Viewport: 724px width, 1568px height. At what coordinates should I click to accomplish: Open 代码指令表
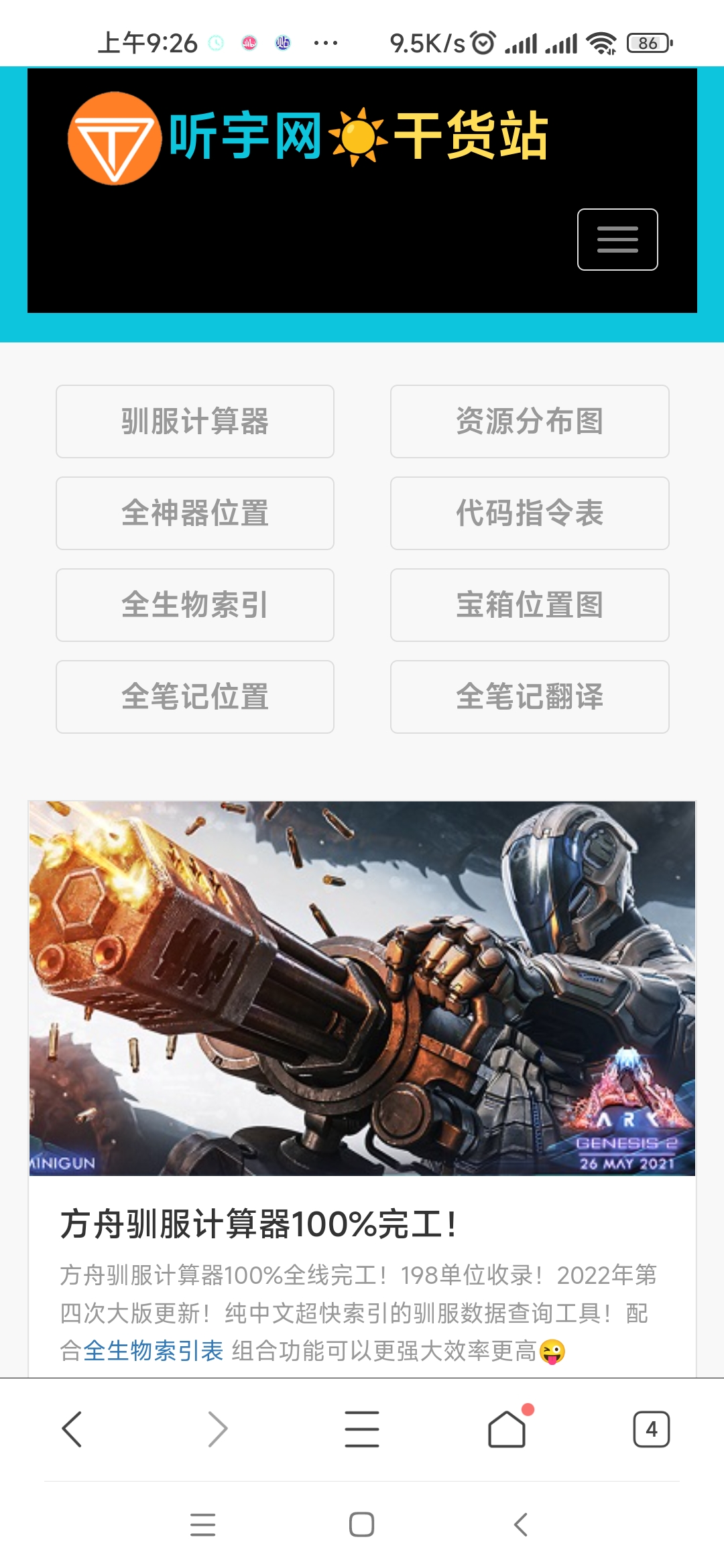[x=530, y=513]
